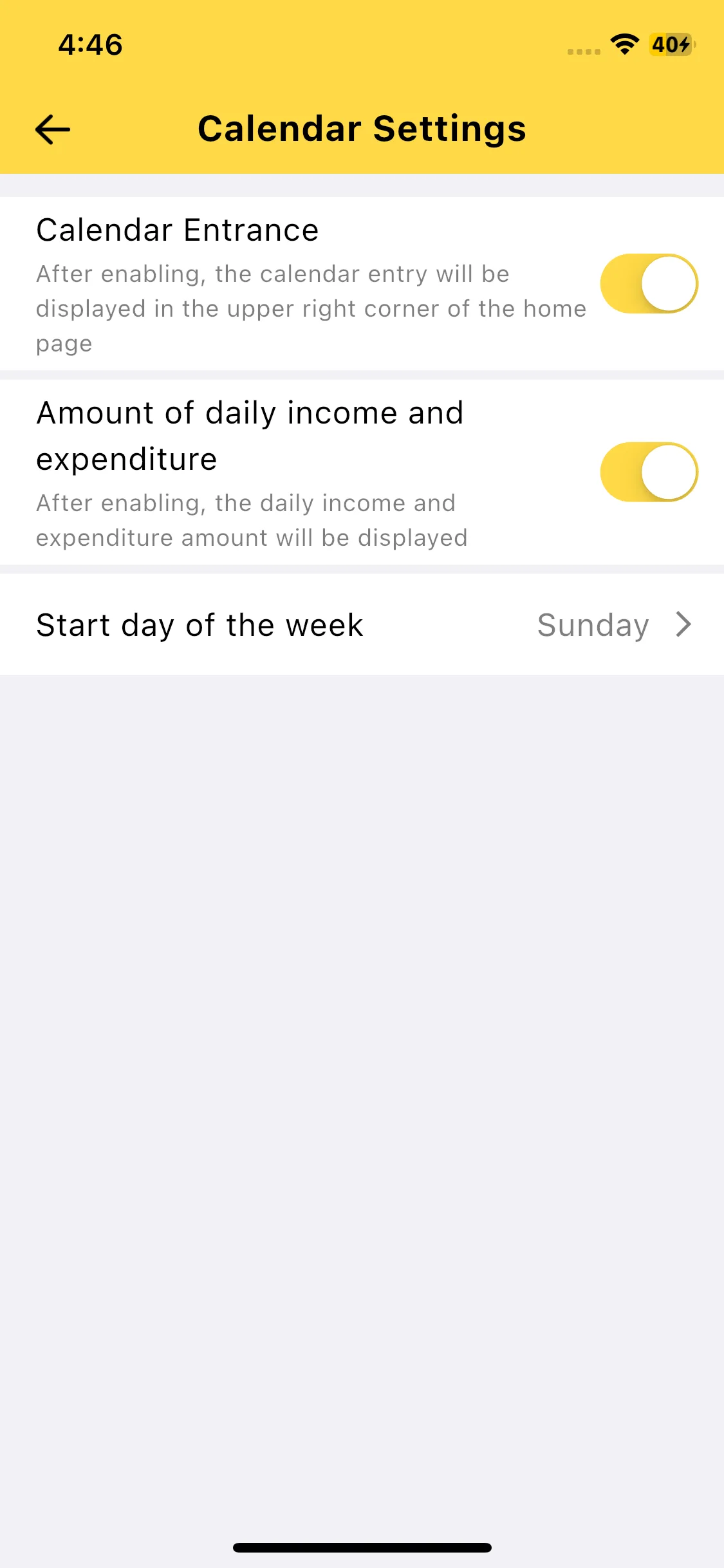Go back from Calendar Settings
The image size is (724, 1568).
point(53,129)
